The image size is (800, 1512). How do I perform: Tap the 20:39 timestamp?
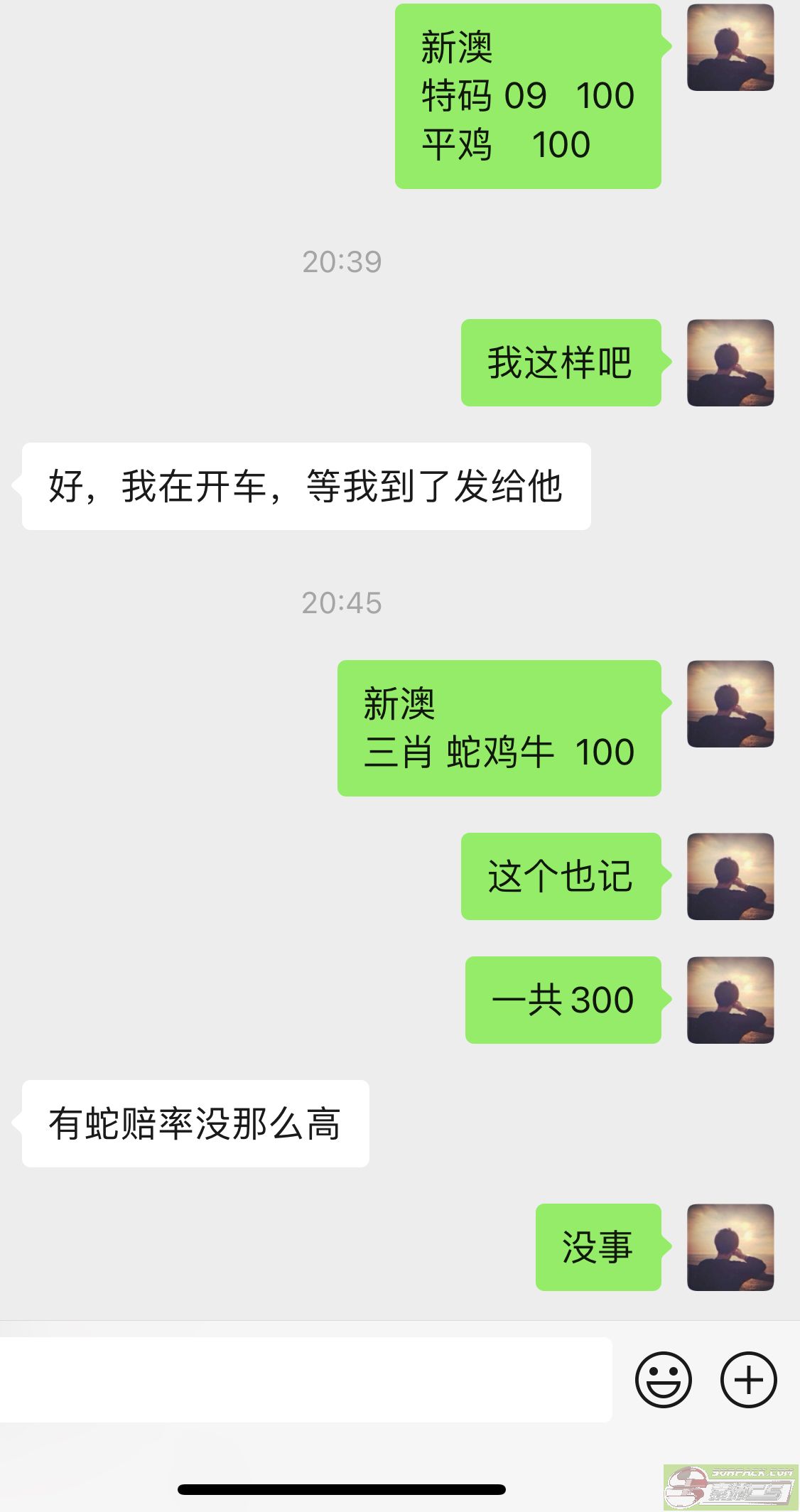[342, 261]
